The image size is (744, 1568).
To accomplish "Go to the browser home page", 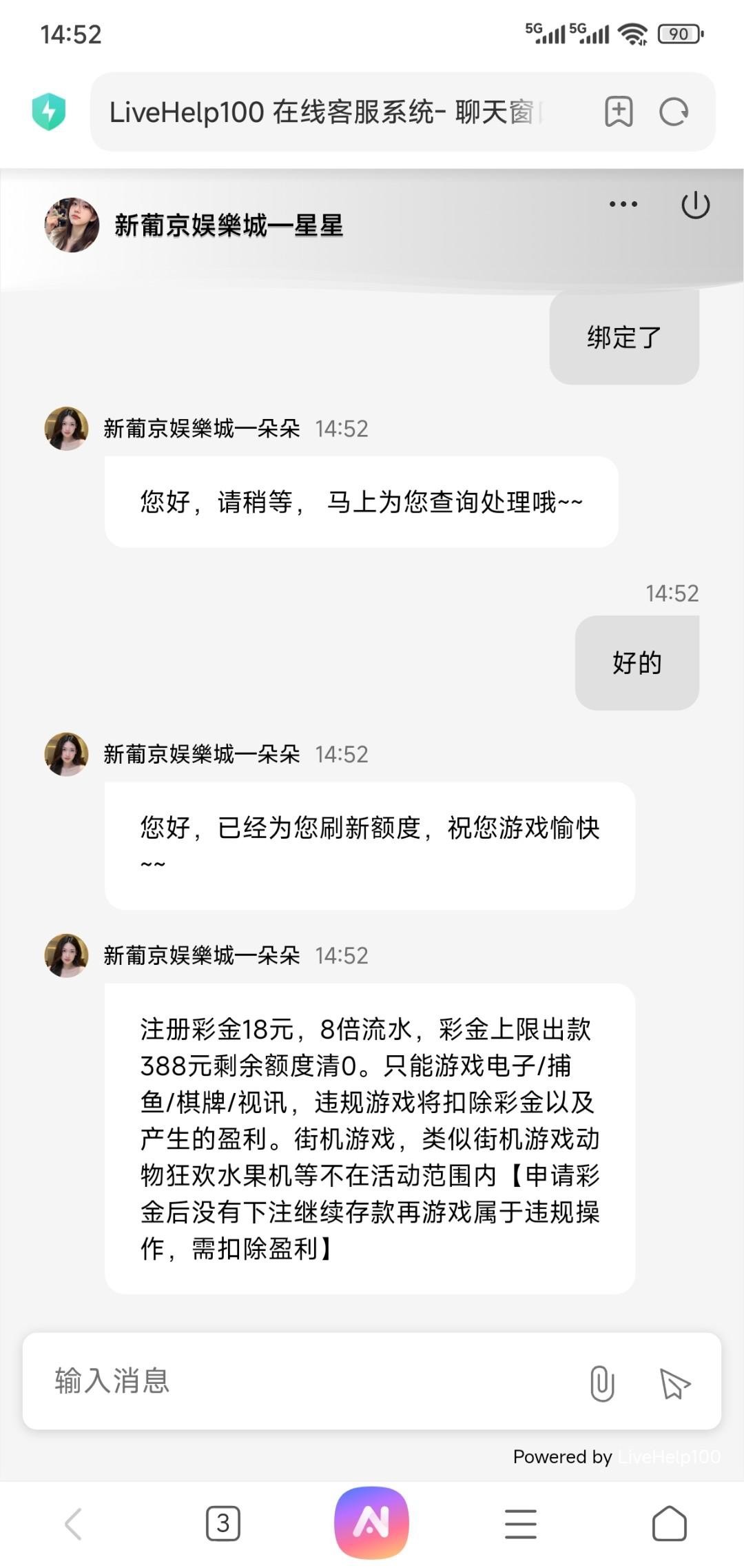I will [669, 1523].
